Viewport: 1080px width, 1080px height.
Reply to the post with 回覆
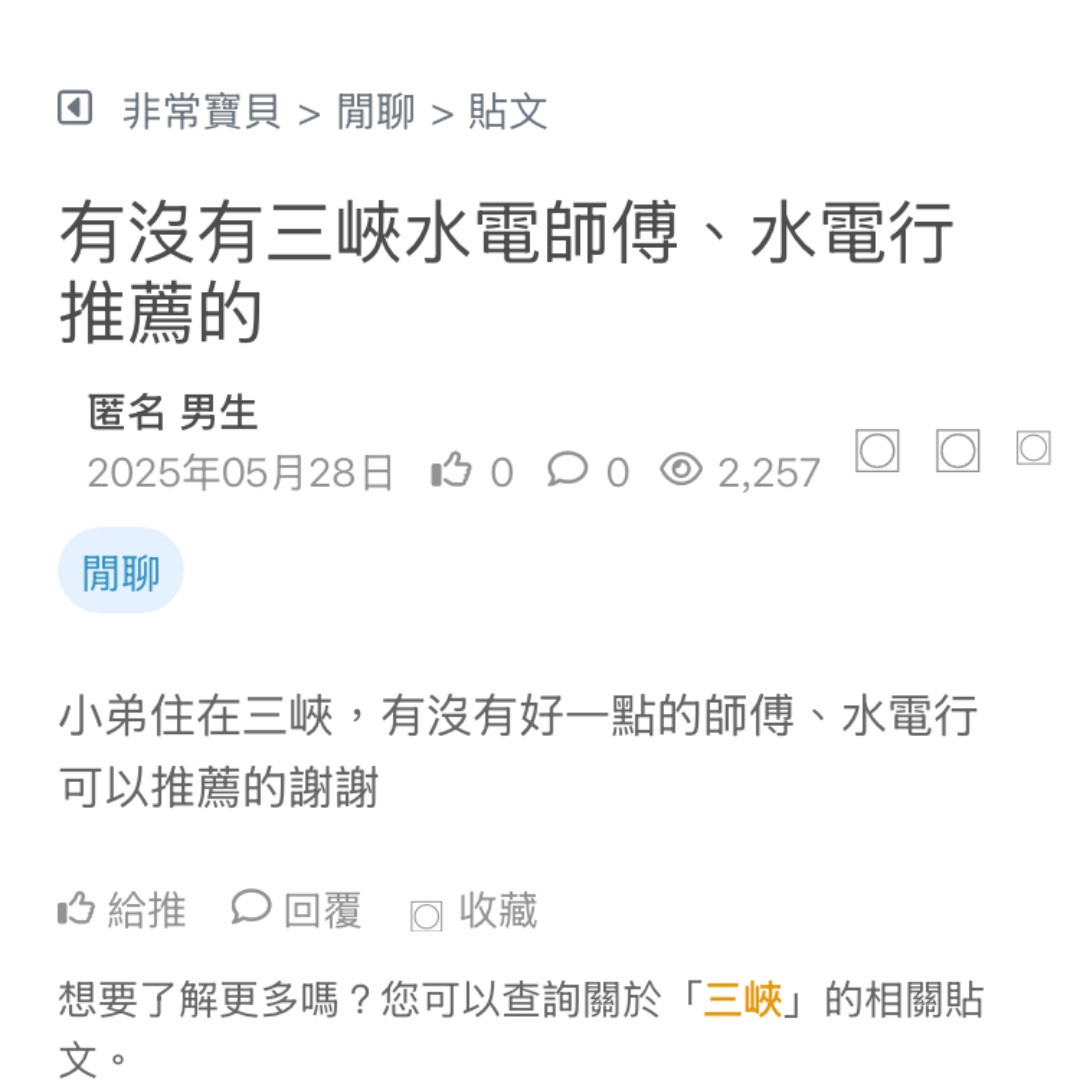[x=297, y=911]
